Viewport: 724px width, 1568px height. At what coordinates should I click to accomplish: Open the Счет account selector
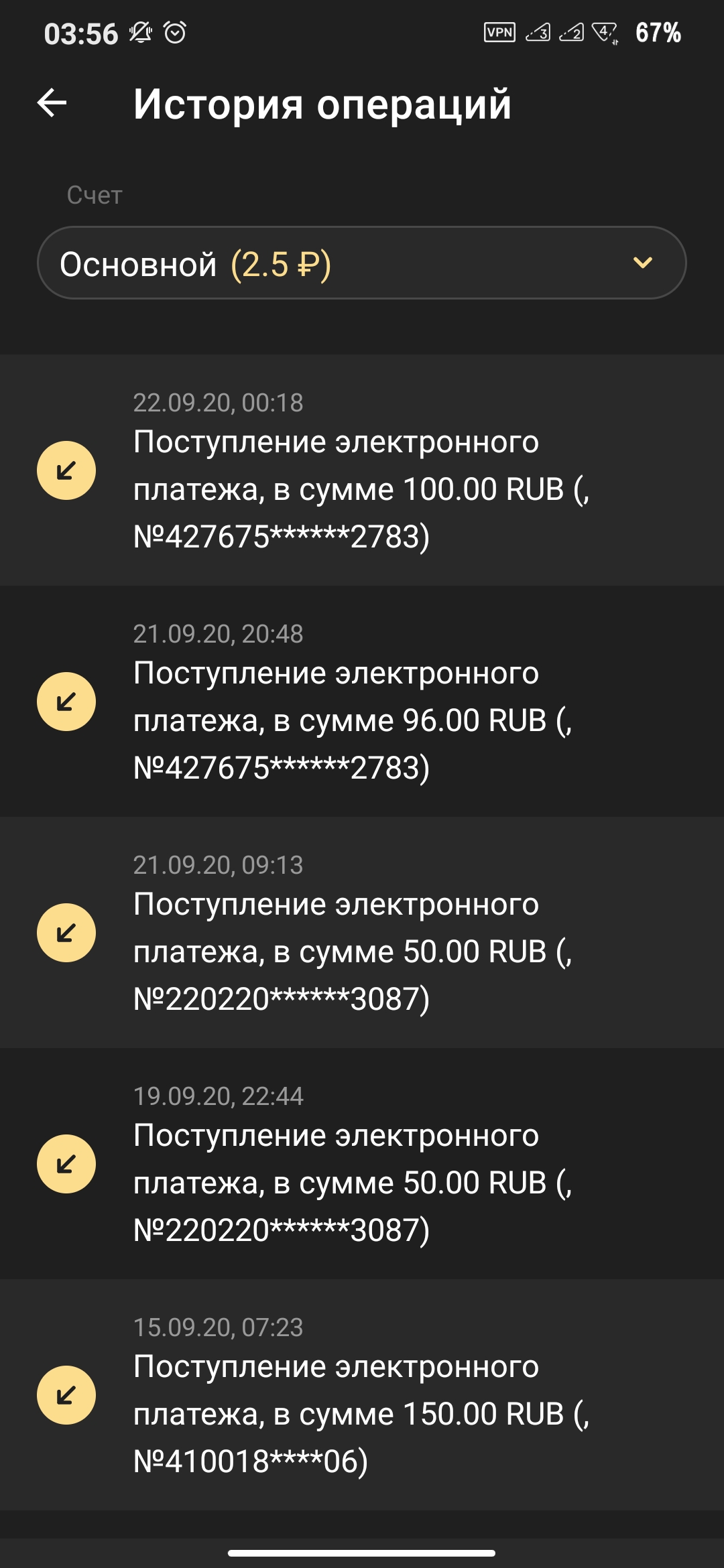[x=362, y=263]
